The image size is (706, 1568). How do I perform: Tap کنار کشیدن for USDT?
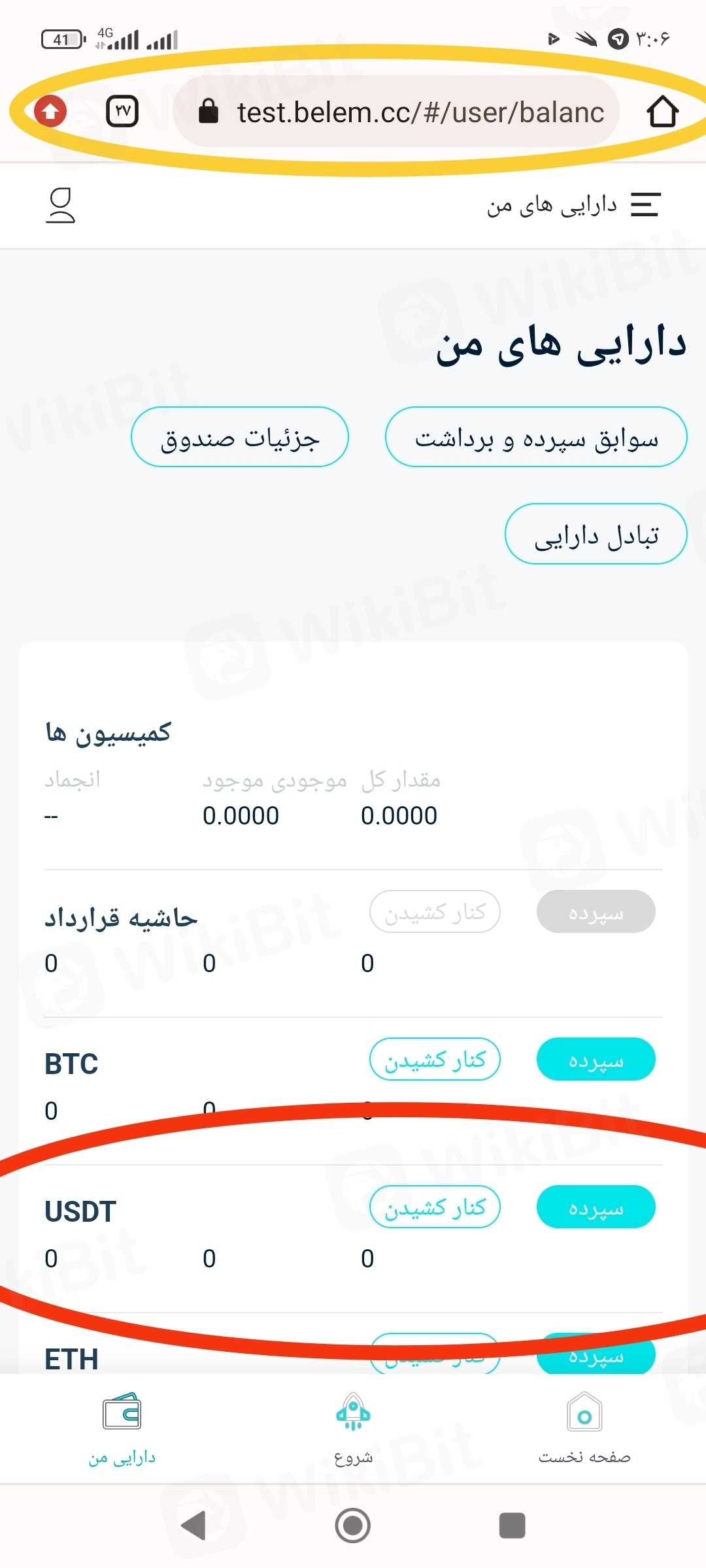[x=435, y=1207]
